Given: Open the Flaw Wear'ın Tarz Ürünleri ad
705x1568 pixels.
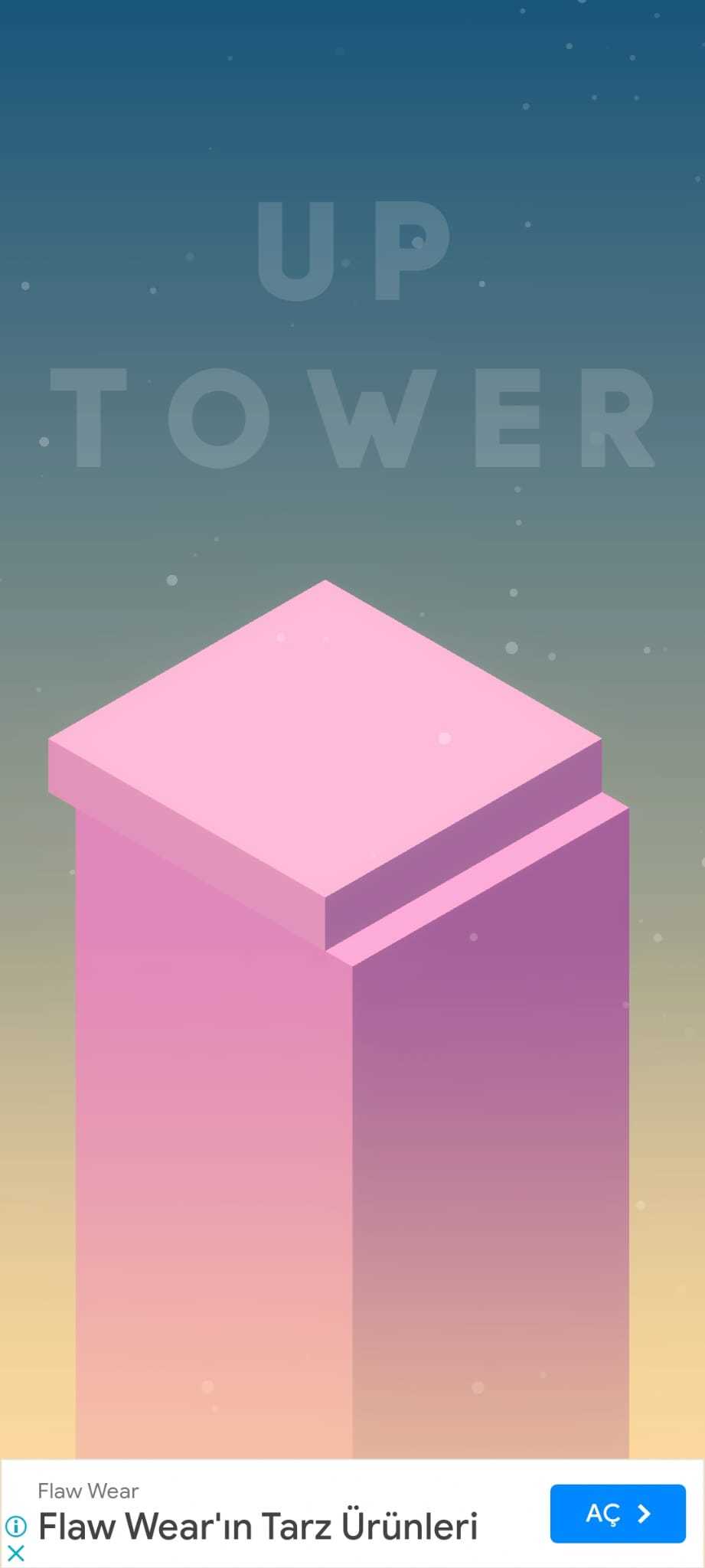Looking at the screenshot, I should click(x=258, y=1527).
